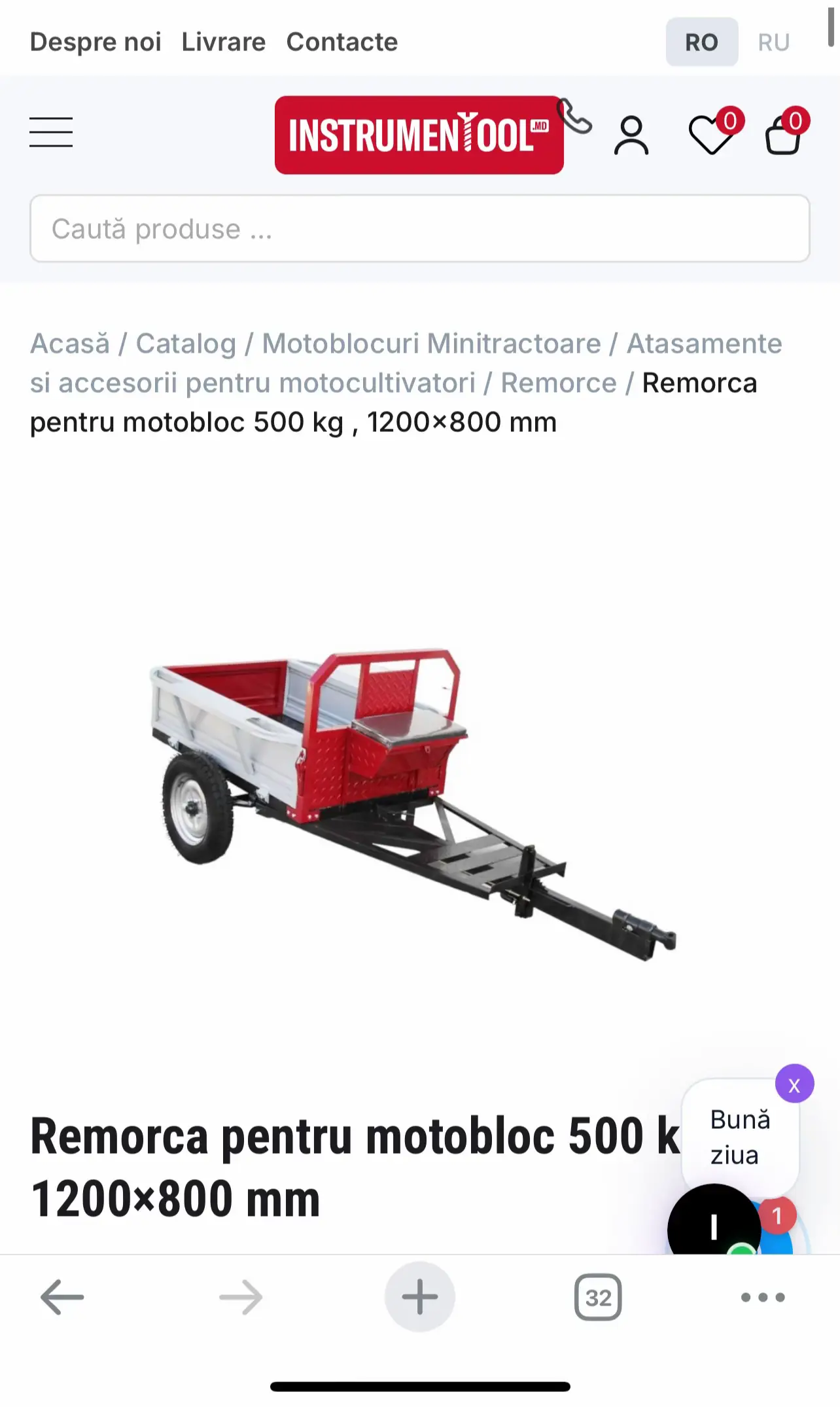Go to Acasă in the breadcrumb
The width and height of the screenshot is (840, 1407).
point(70,344)
